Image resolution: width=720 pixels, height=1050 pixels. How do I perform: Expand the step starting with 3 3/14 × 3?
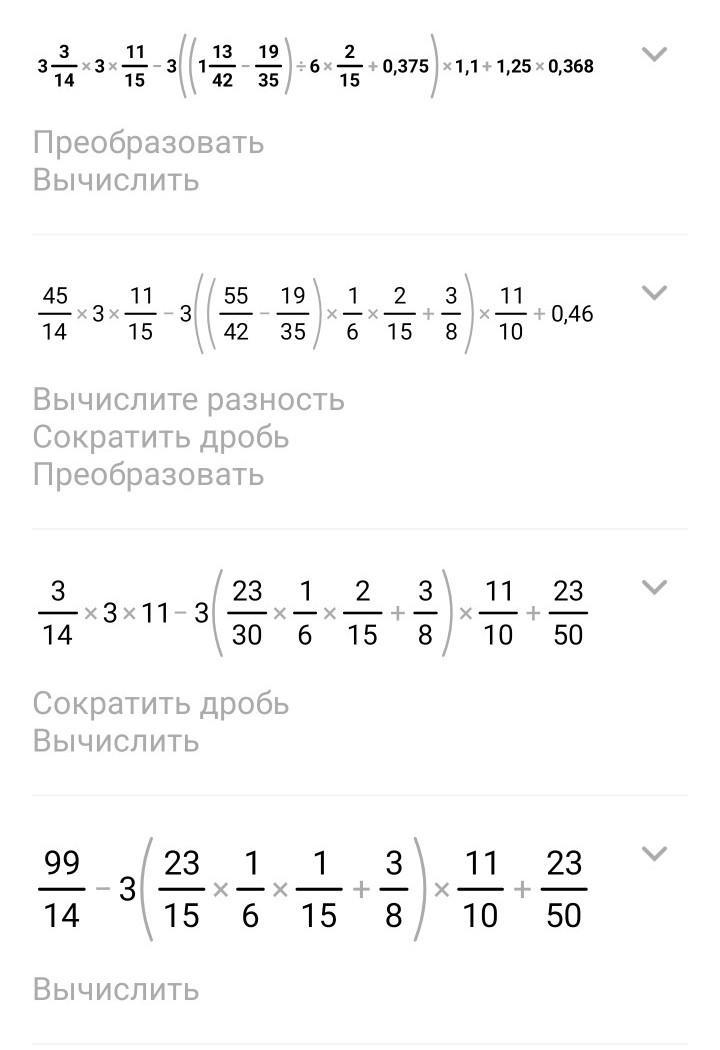[654, 54]
